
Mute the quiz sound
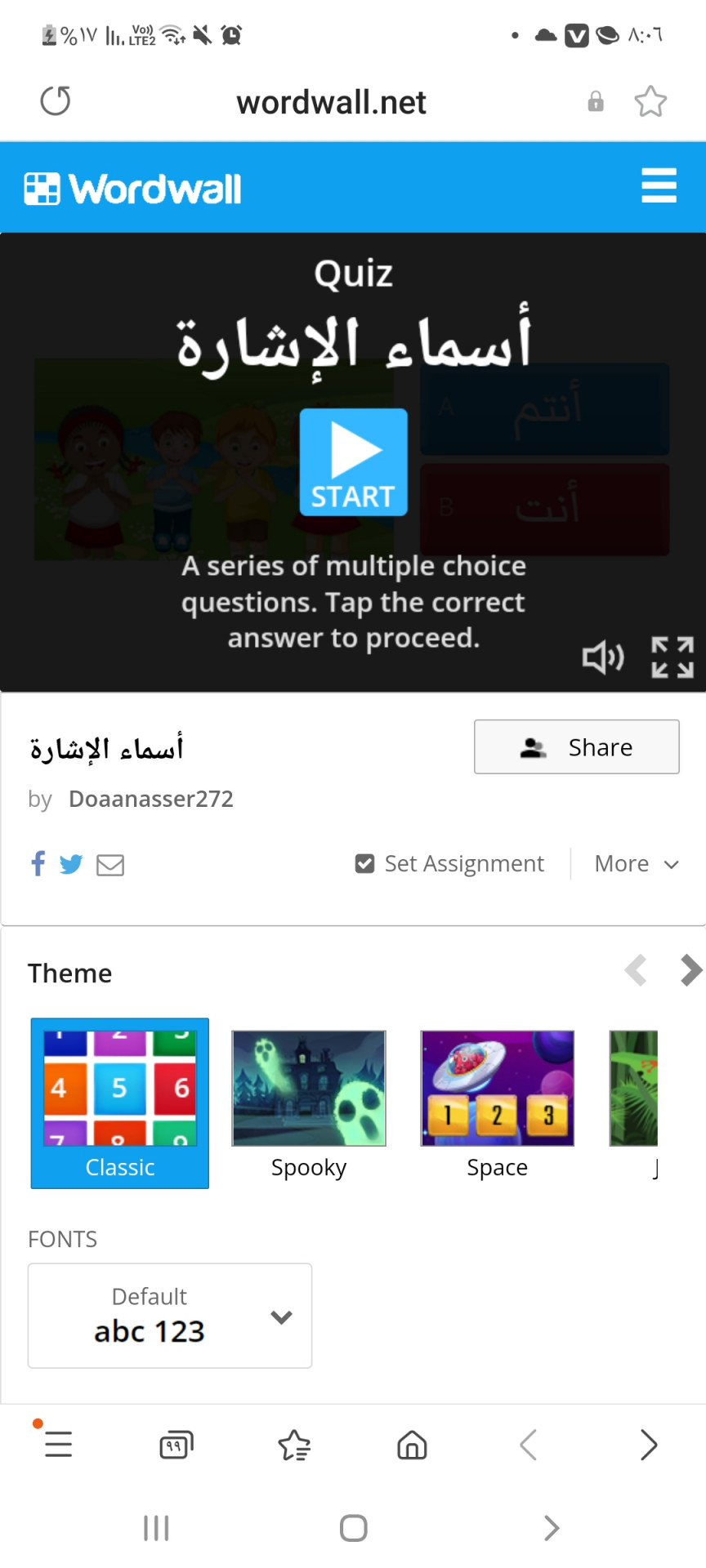click(603, 657)
